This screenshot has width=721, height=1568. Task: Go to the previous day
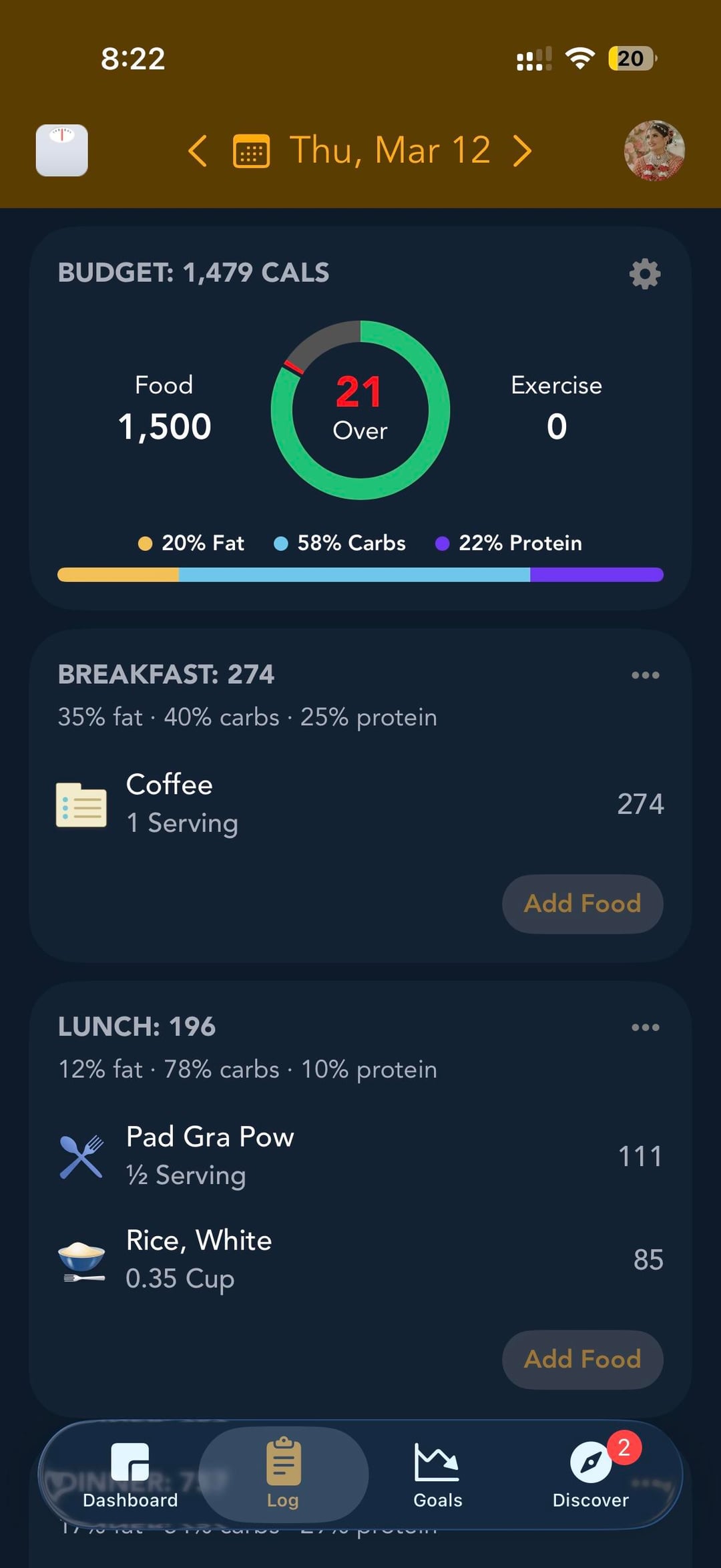coord(198,150)
